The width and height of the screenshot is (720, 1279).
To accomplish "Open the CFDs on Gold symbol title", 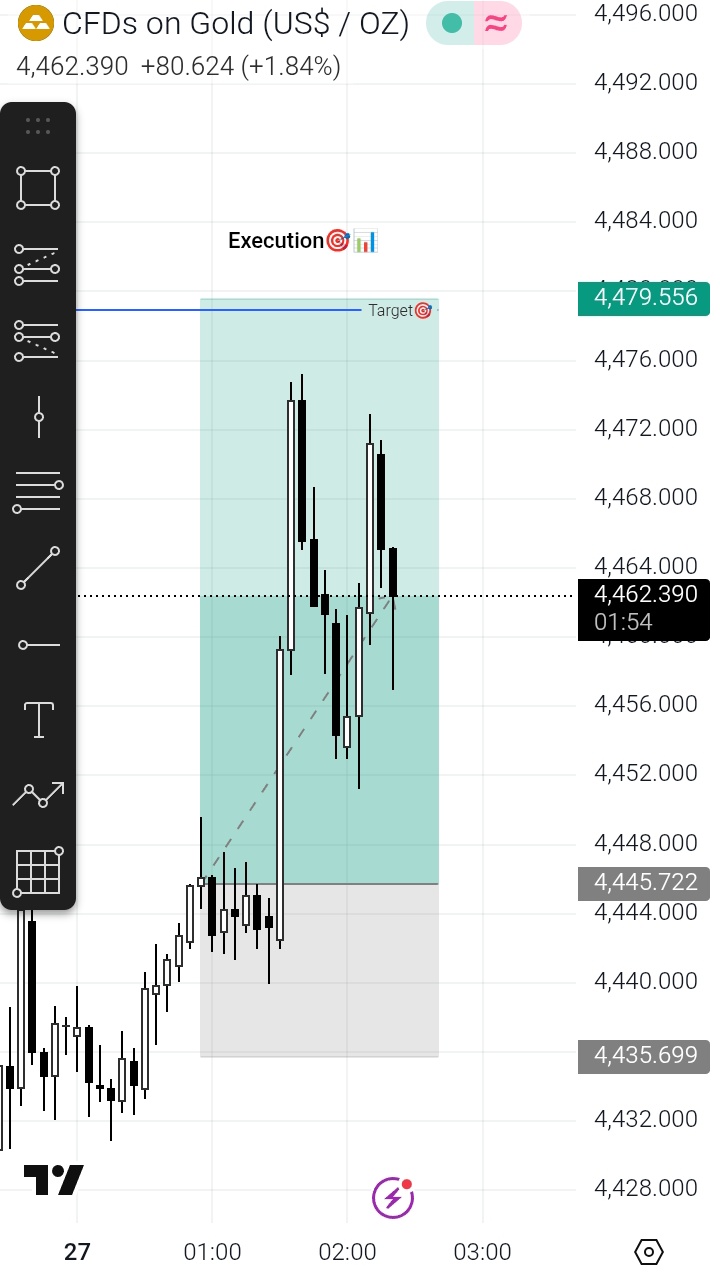I will pos(235,23).
